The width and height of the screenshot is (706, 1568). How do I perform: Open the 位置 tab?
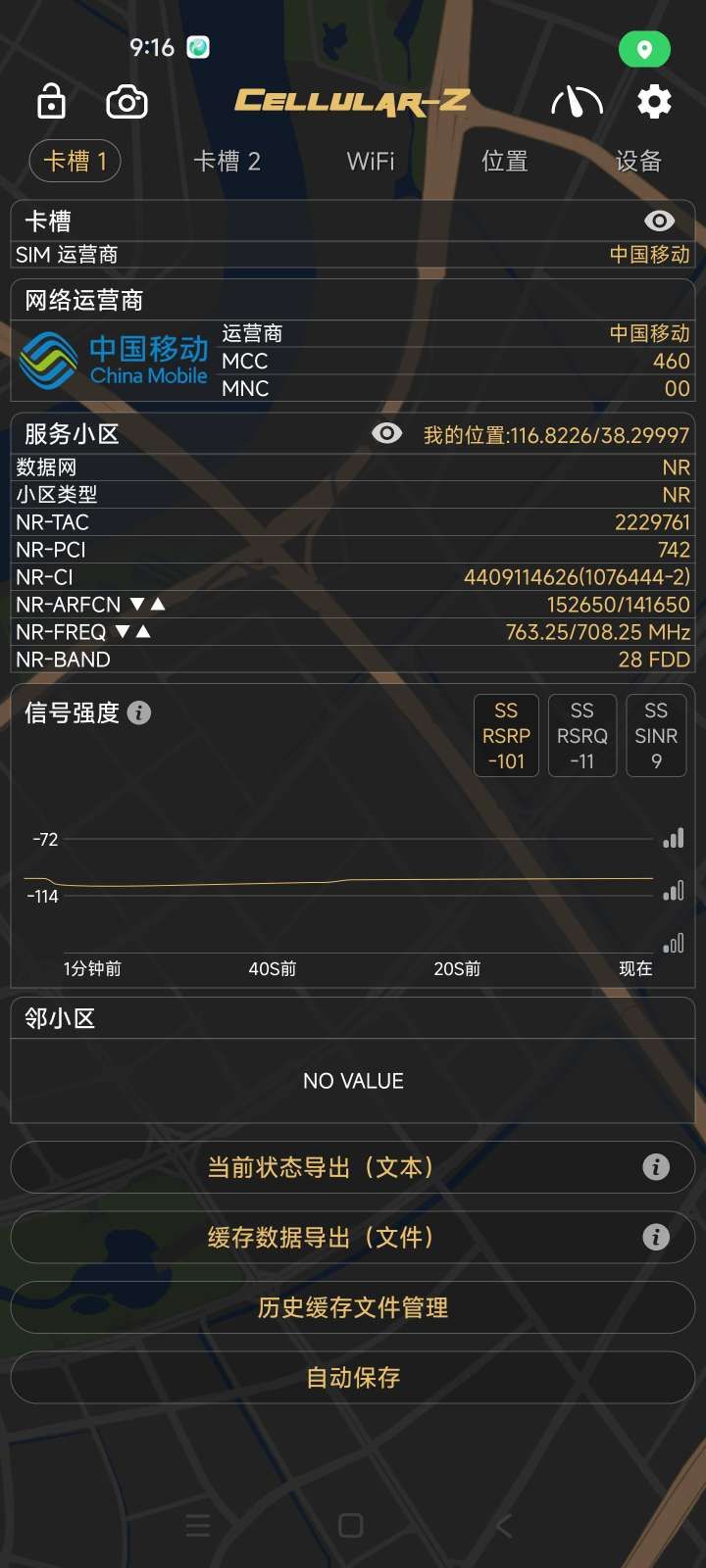(x=505, y=162)
